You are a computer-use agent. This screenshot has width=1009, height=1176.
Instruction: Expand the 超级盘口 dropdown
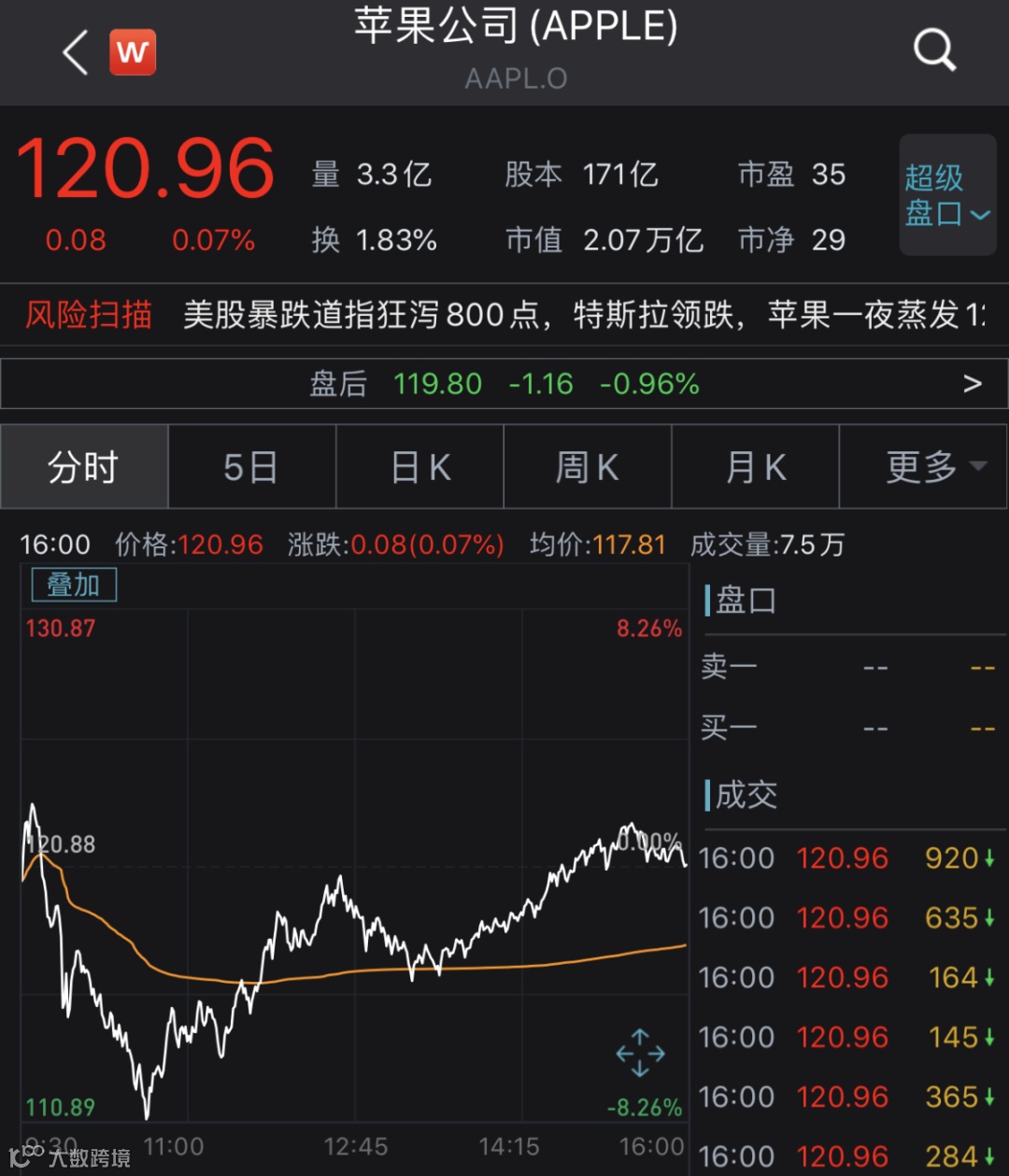click(x=946, y=195)
